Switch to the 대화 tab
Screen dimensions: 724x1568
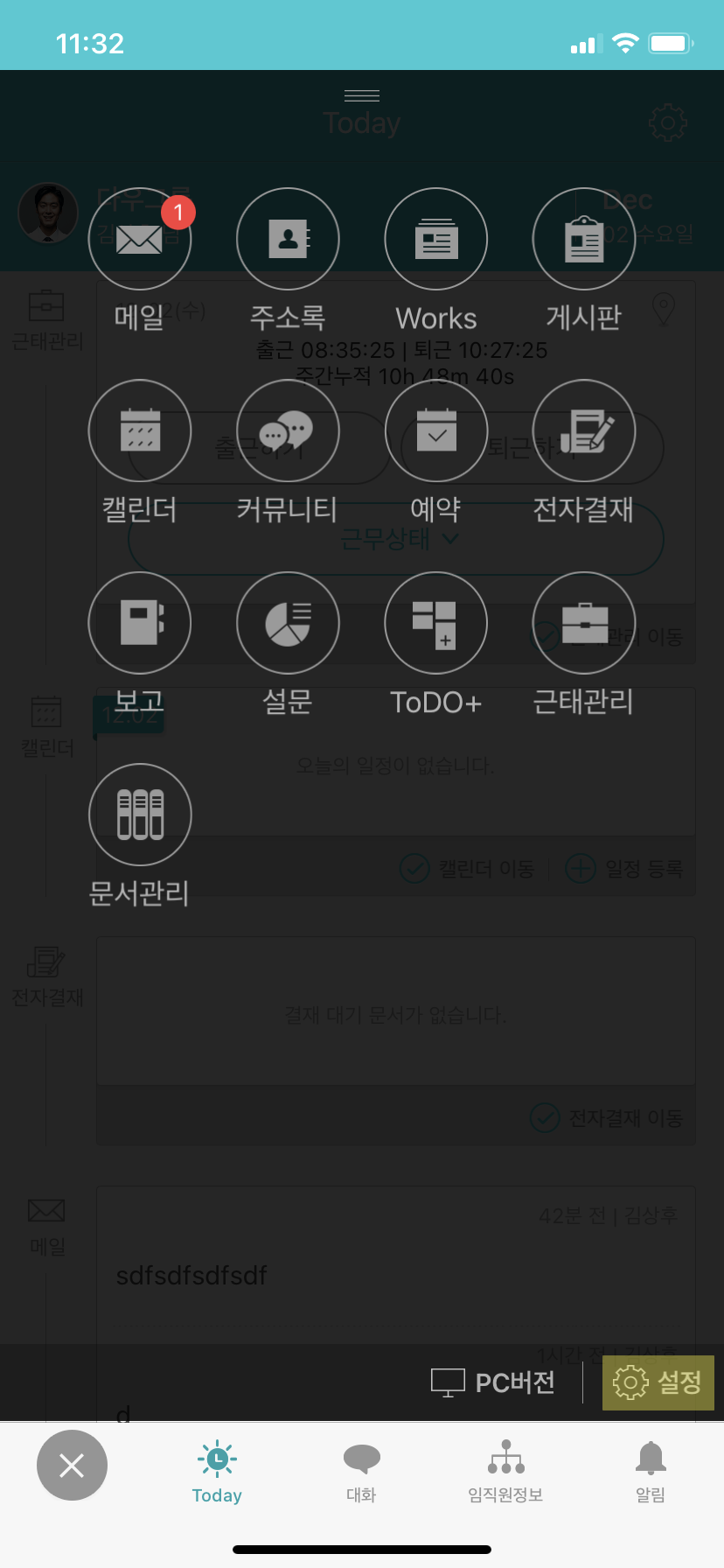[361, 1472]
